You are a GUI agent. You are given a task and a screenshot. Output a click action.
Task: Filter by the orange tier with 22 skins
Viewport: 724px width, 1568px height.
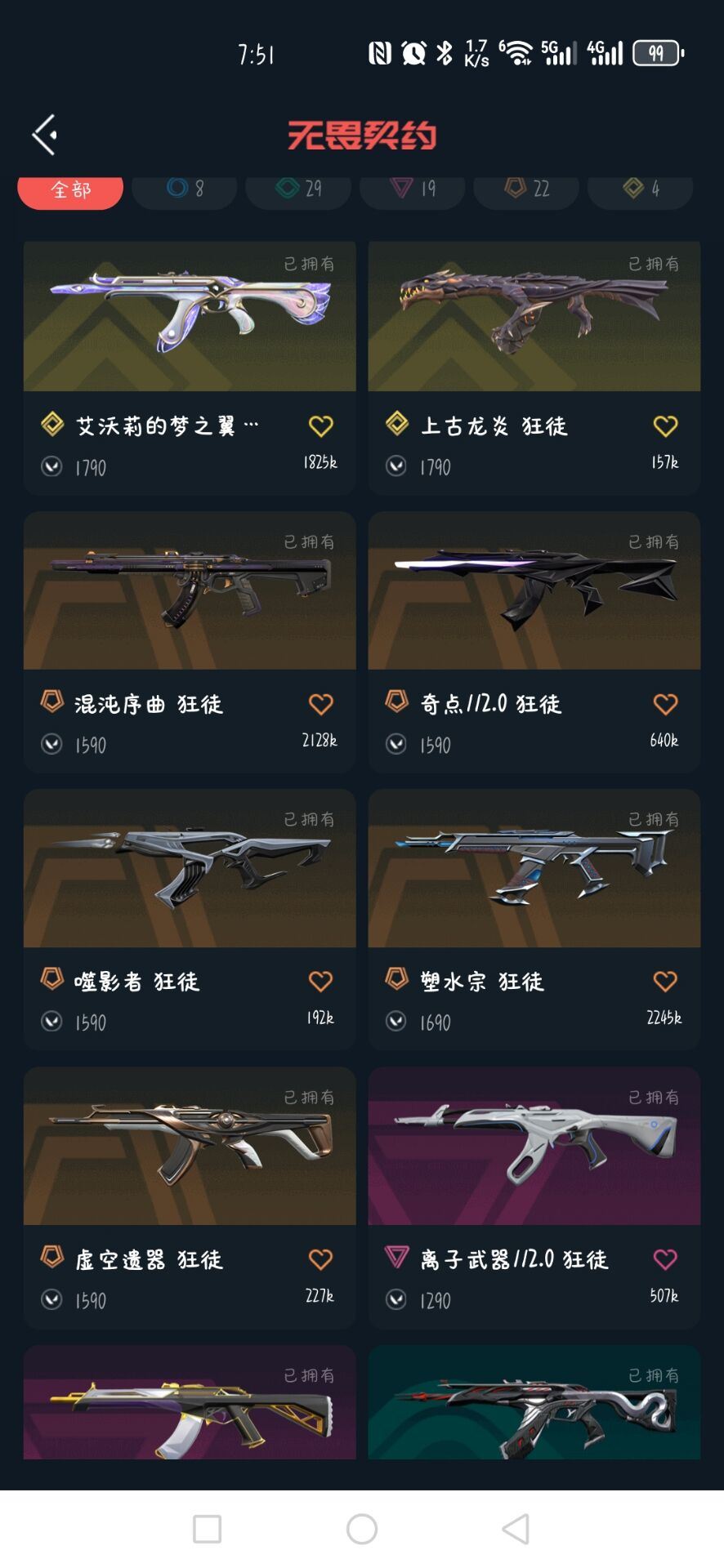tap(526, 189)
